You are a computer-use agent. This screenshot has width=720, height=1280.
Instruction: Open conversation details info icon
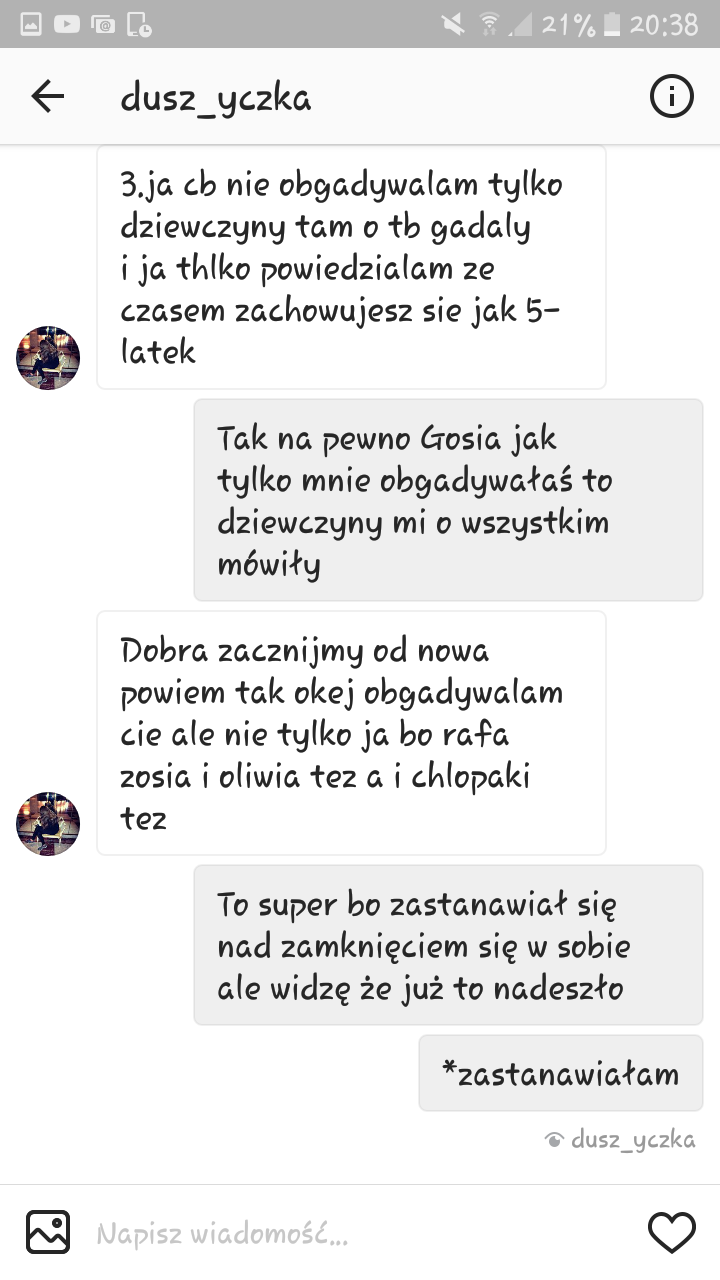pyautogui.click(x=671, y=97)
